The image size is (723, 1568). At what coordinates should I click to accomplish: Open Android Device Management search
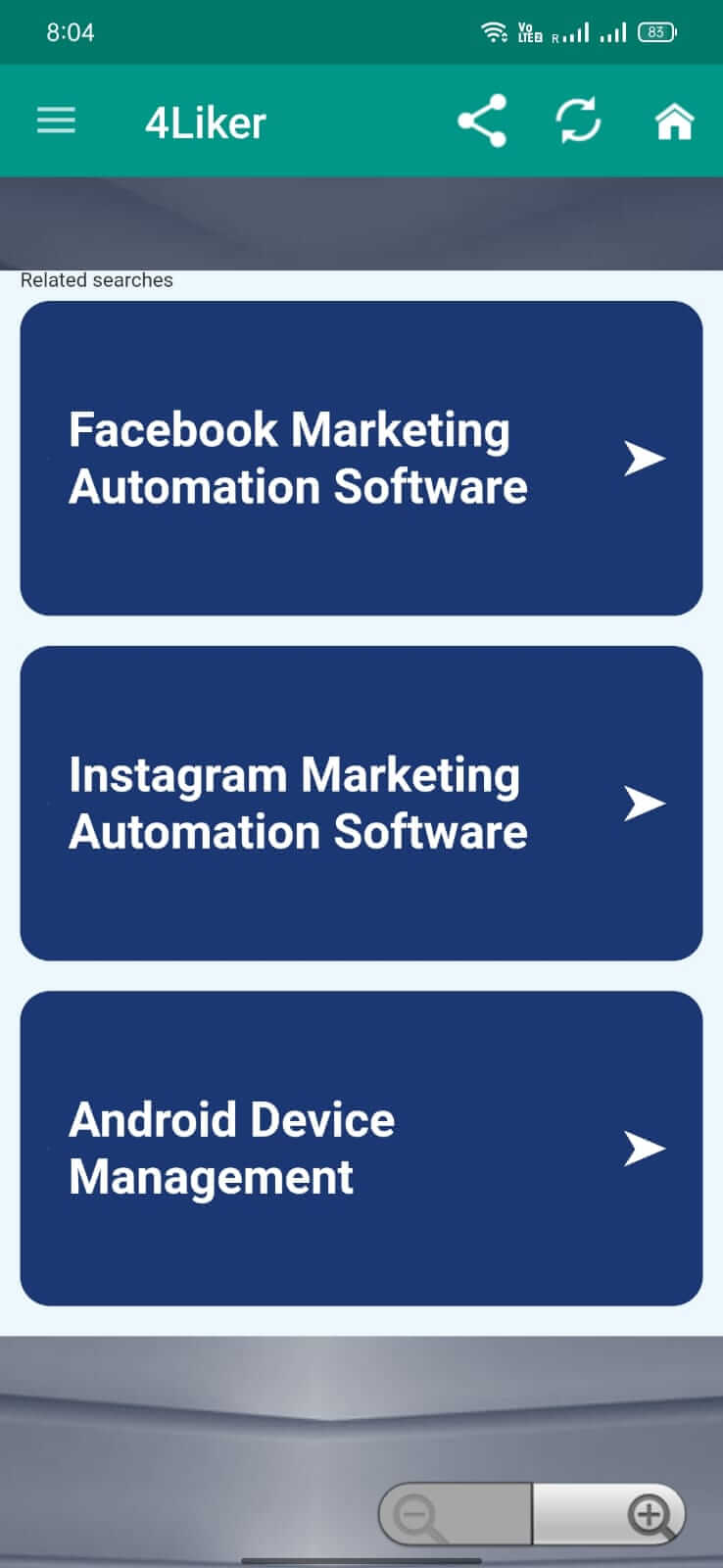[x=361, y=1149]
